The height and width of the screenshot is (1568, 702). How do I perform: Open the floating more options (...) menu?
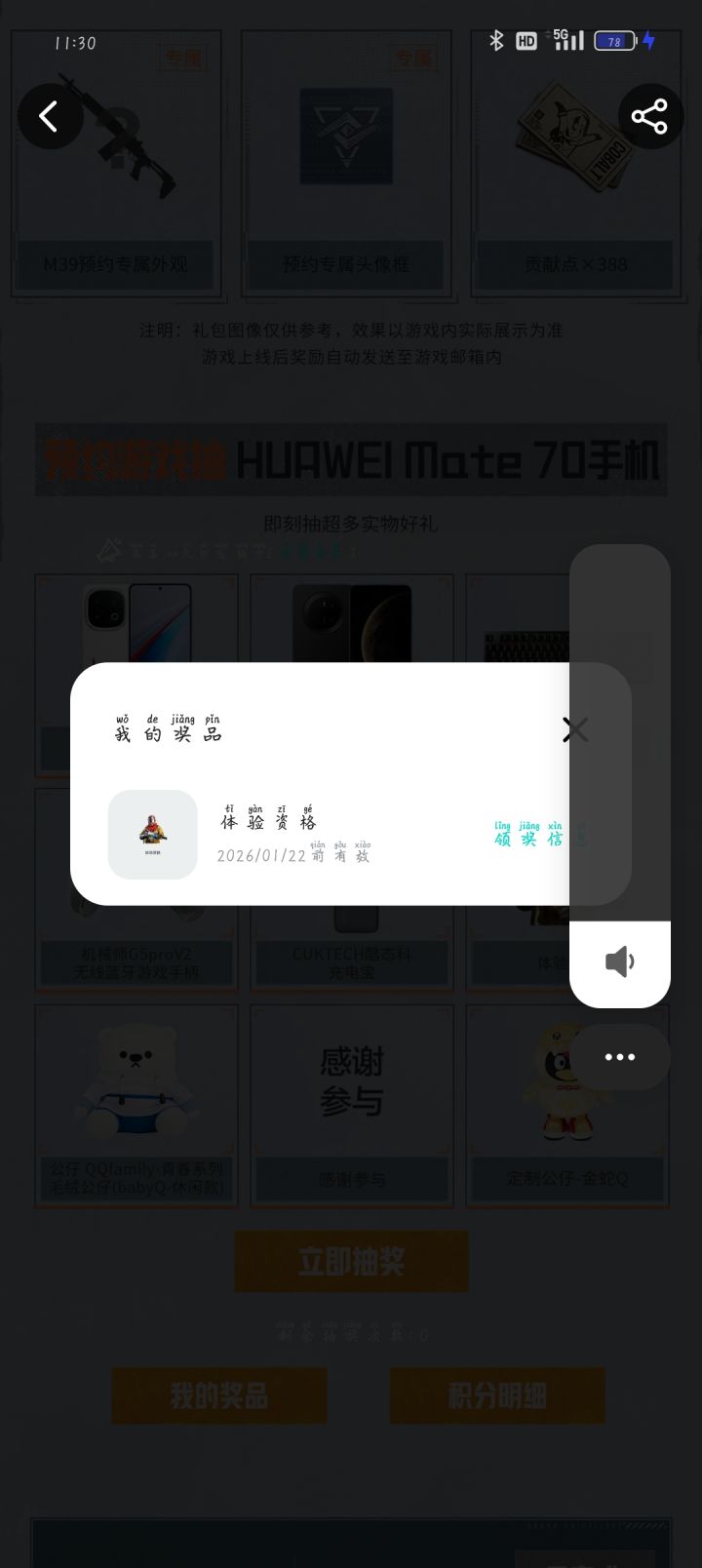coord(620,1056)
